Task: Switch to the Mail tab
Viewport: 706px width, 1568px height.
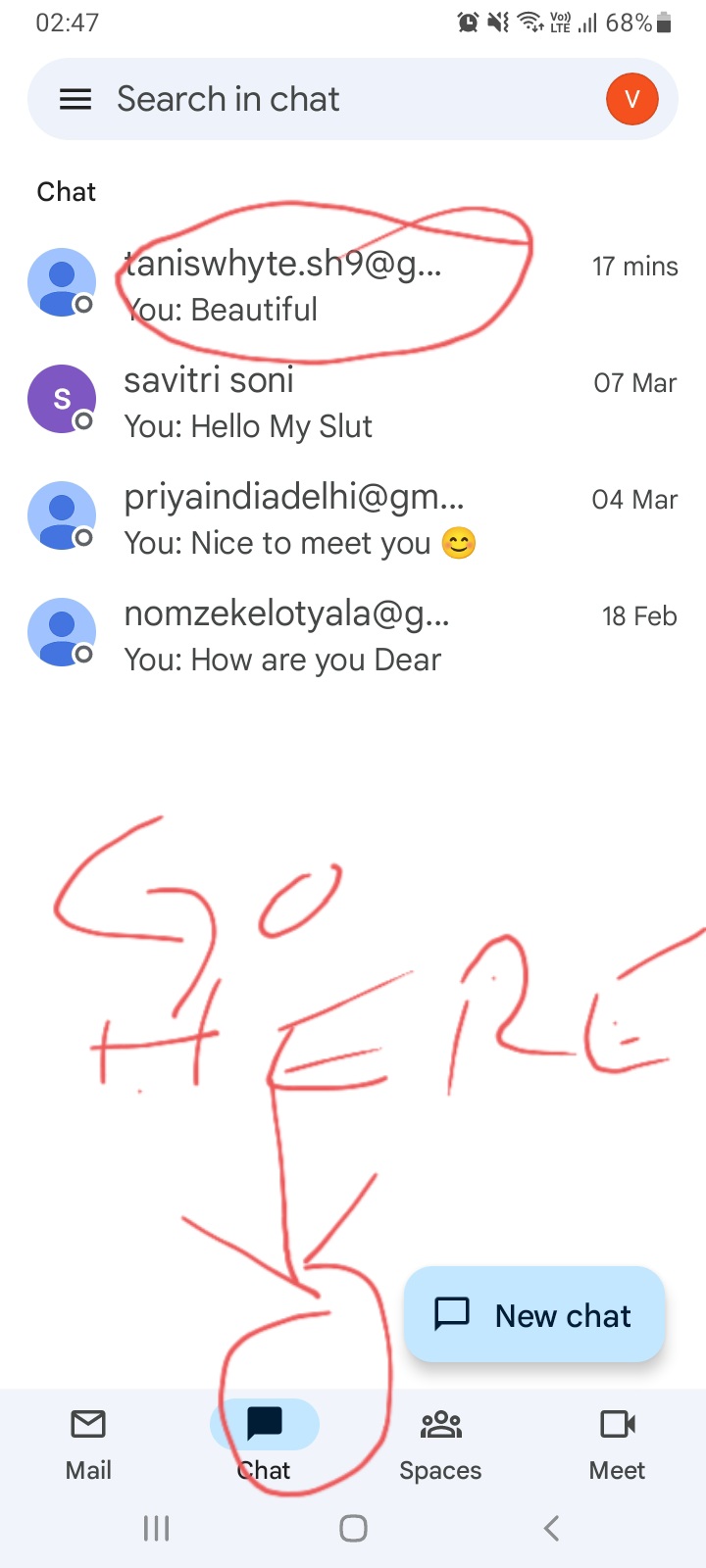Action: 88,1443
